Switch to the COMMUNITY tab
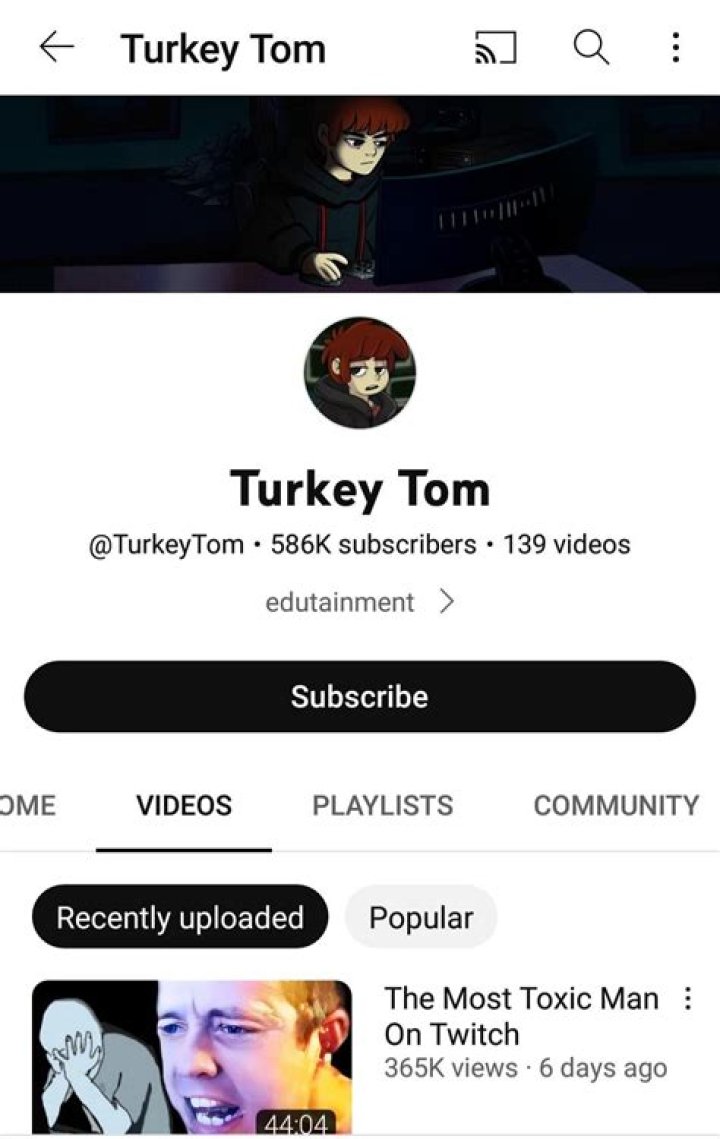 (x=616, y=805)
